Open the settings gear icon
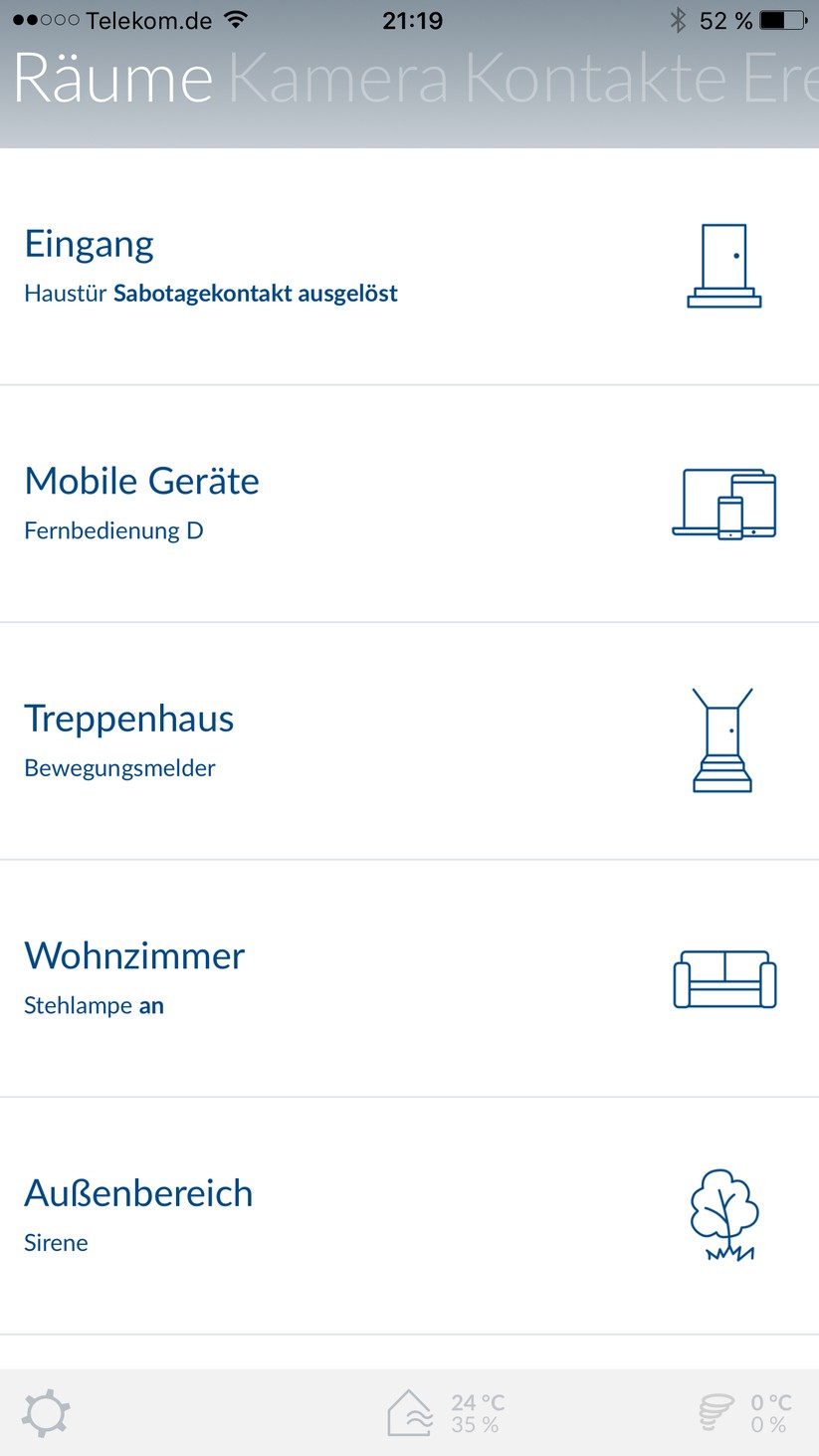 [46, 1413]
